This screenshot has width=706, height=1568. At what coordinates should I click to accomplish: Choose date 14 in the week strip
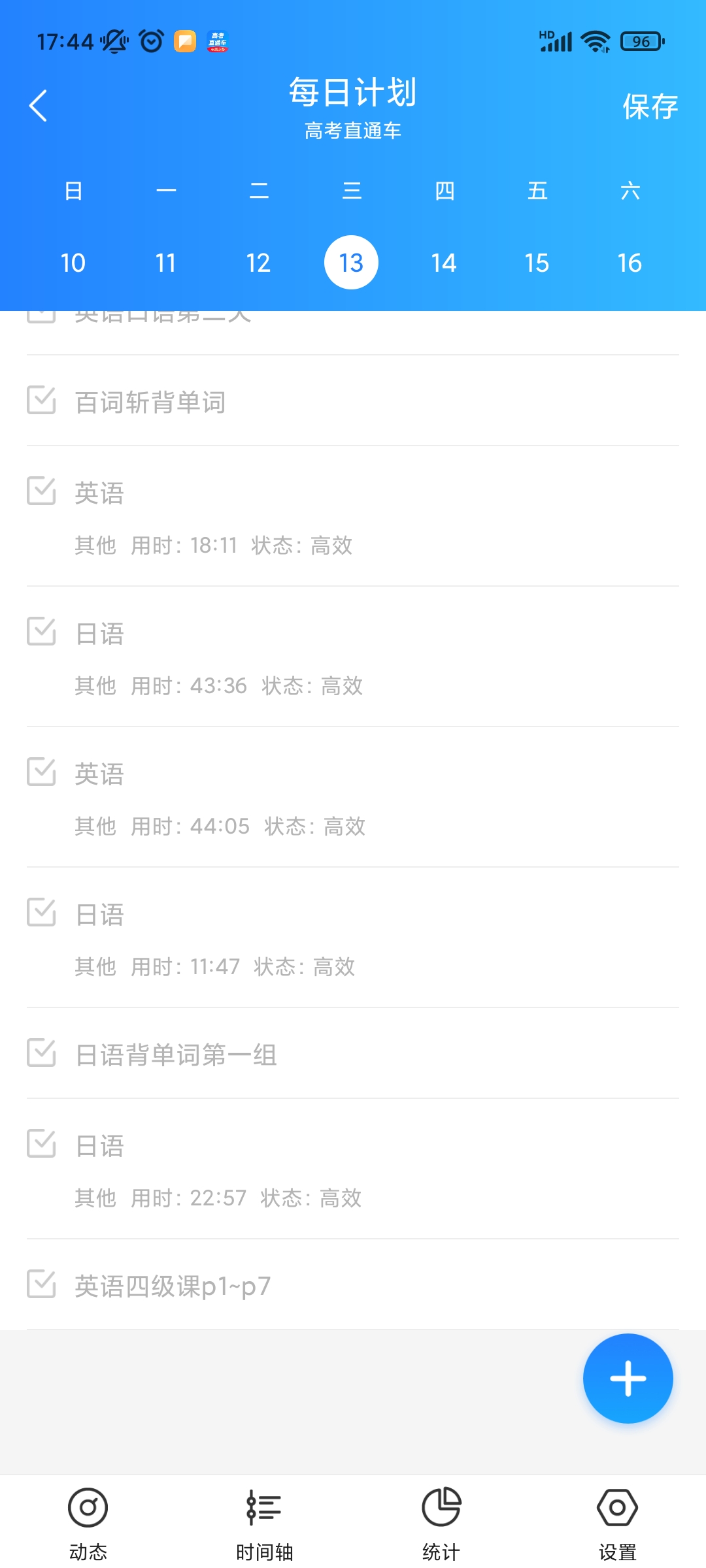444,263
